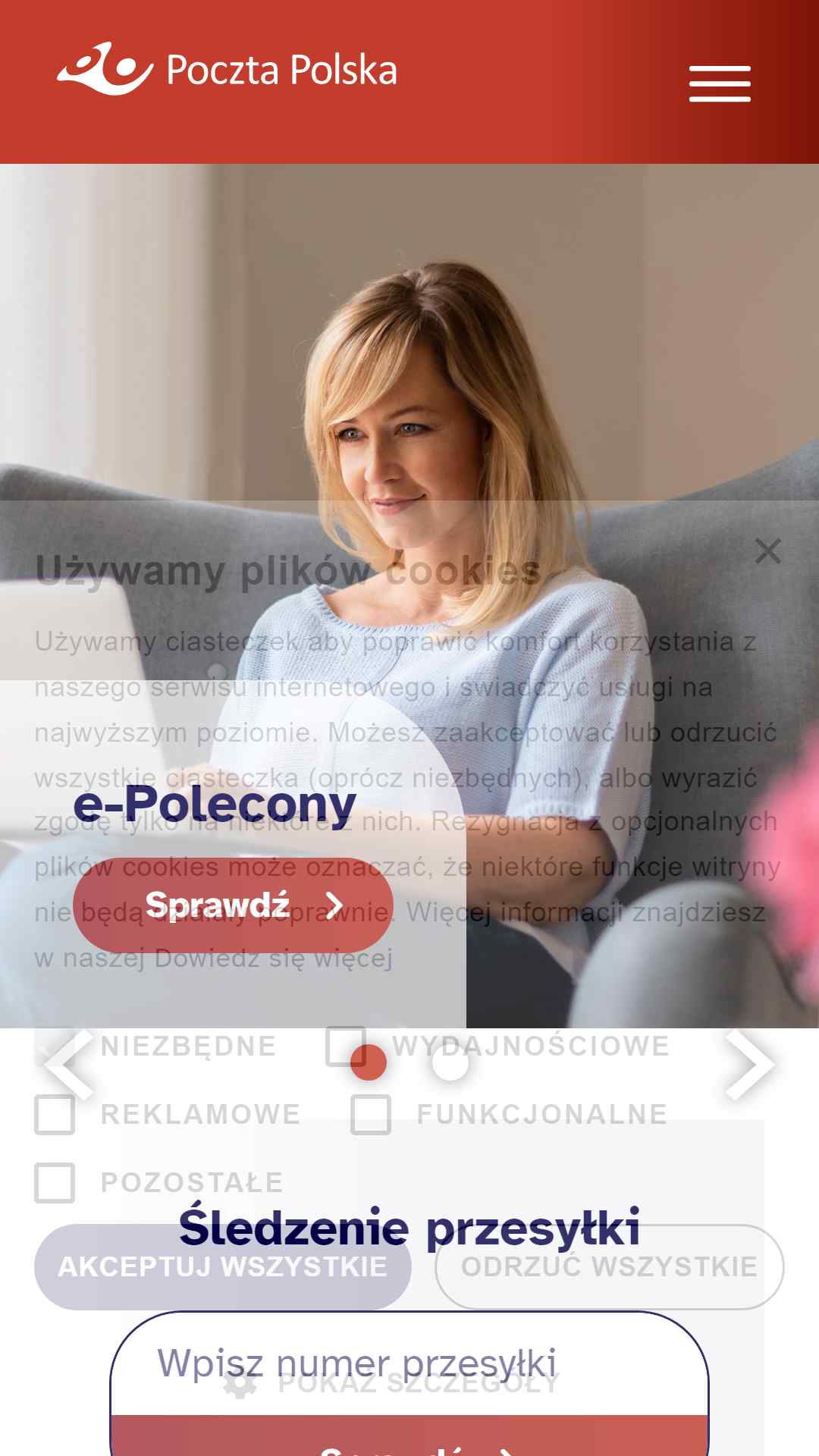
Task: Check the Funkcjonalne cookies box
Action: (371, 1114)
